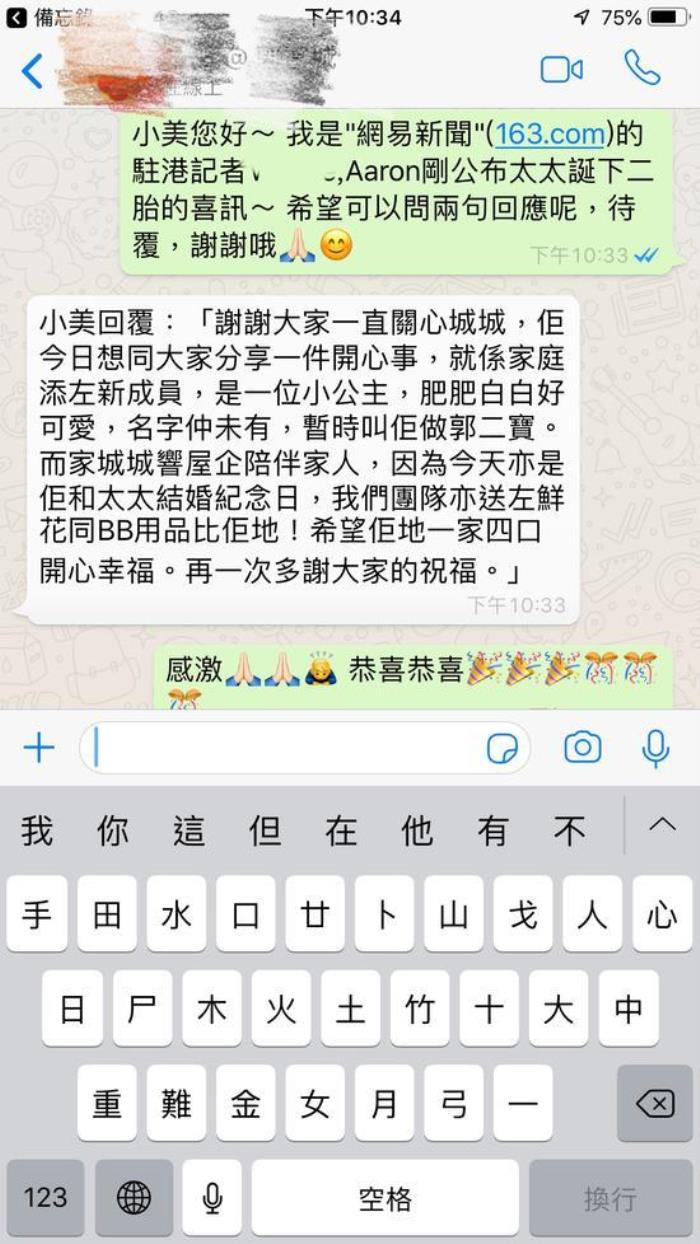Type the 心 Cangjie key
The image size is (700, 1244).
[x=661, y=914]
